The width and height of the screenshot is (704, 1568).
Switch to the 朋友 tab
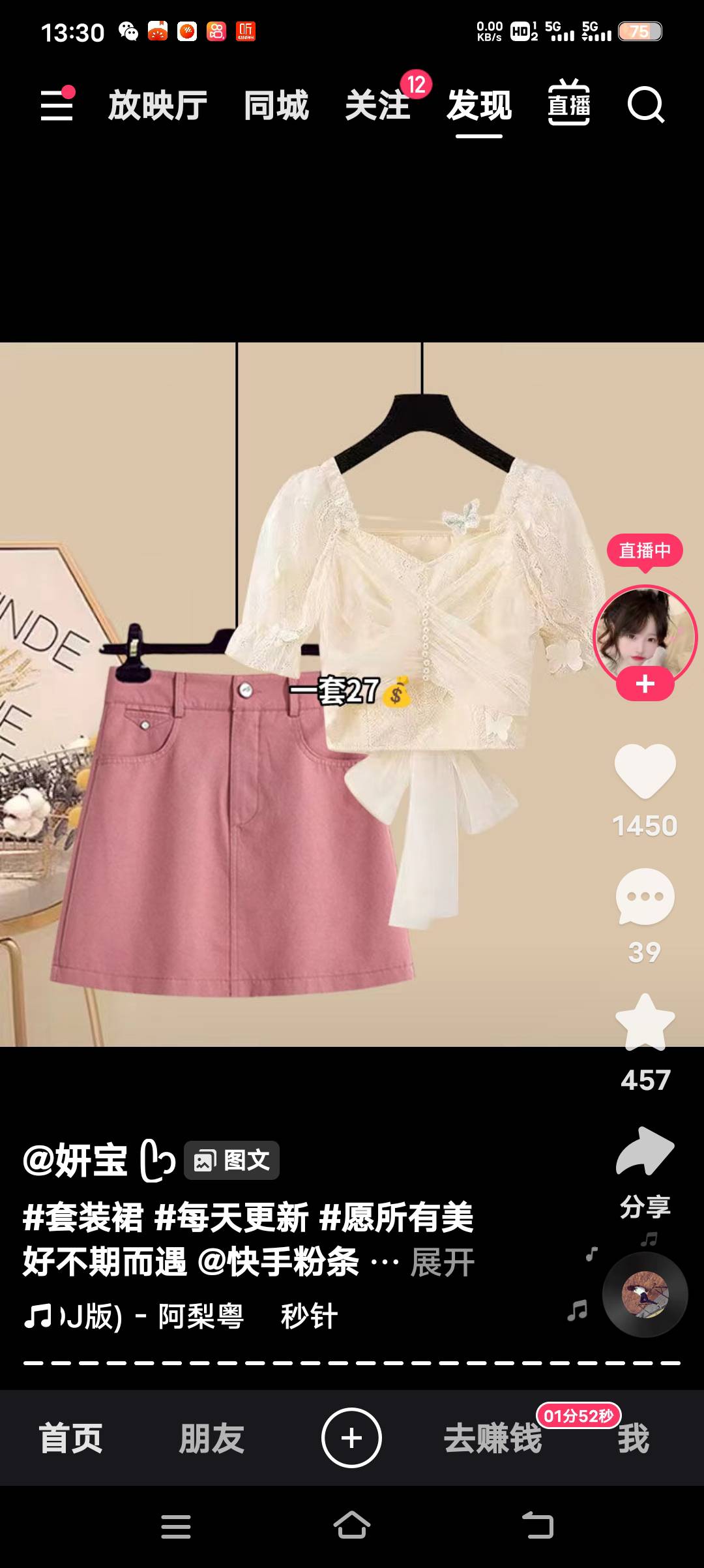coord(212,1438)
